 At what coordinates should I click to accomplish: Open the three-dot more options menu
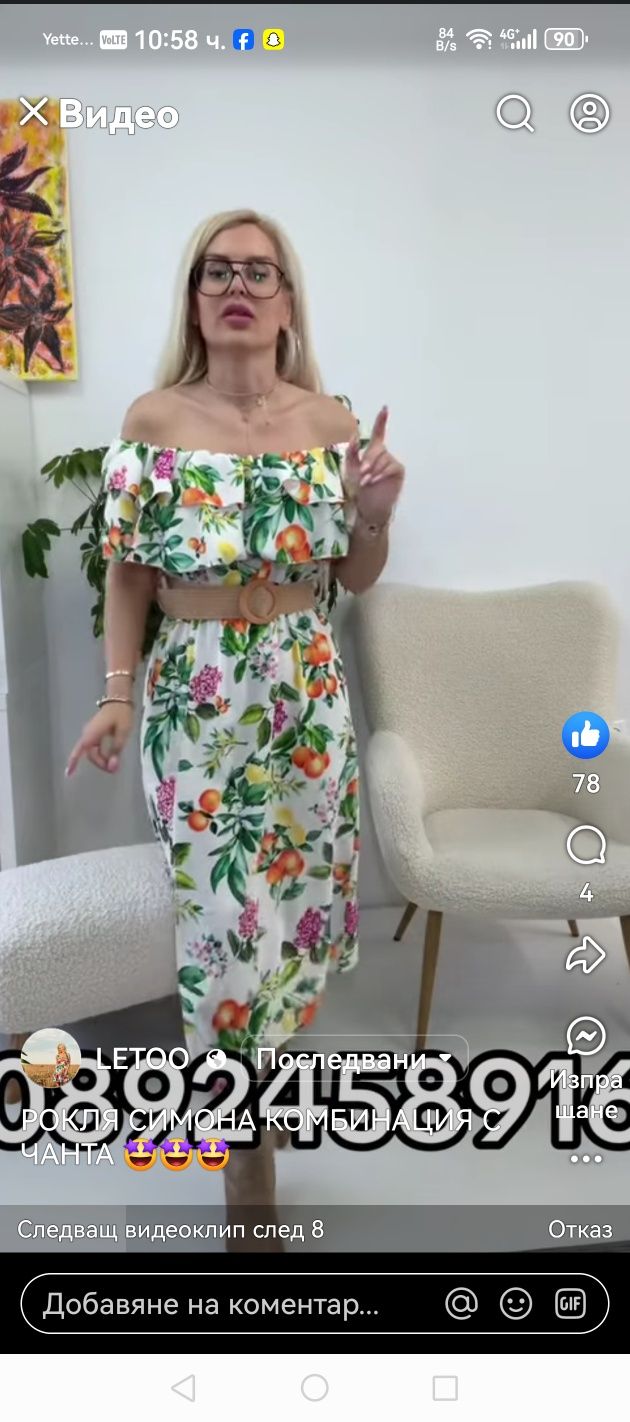(586, 1159)
